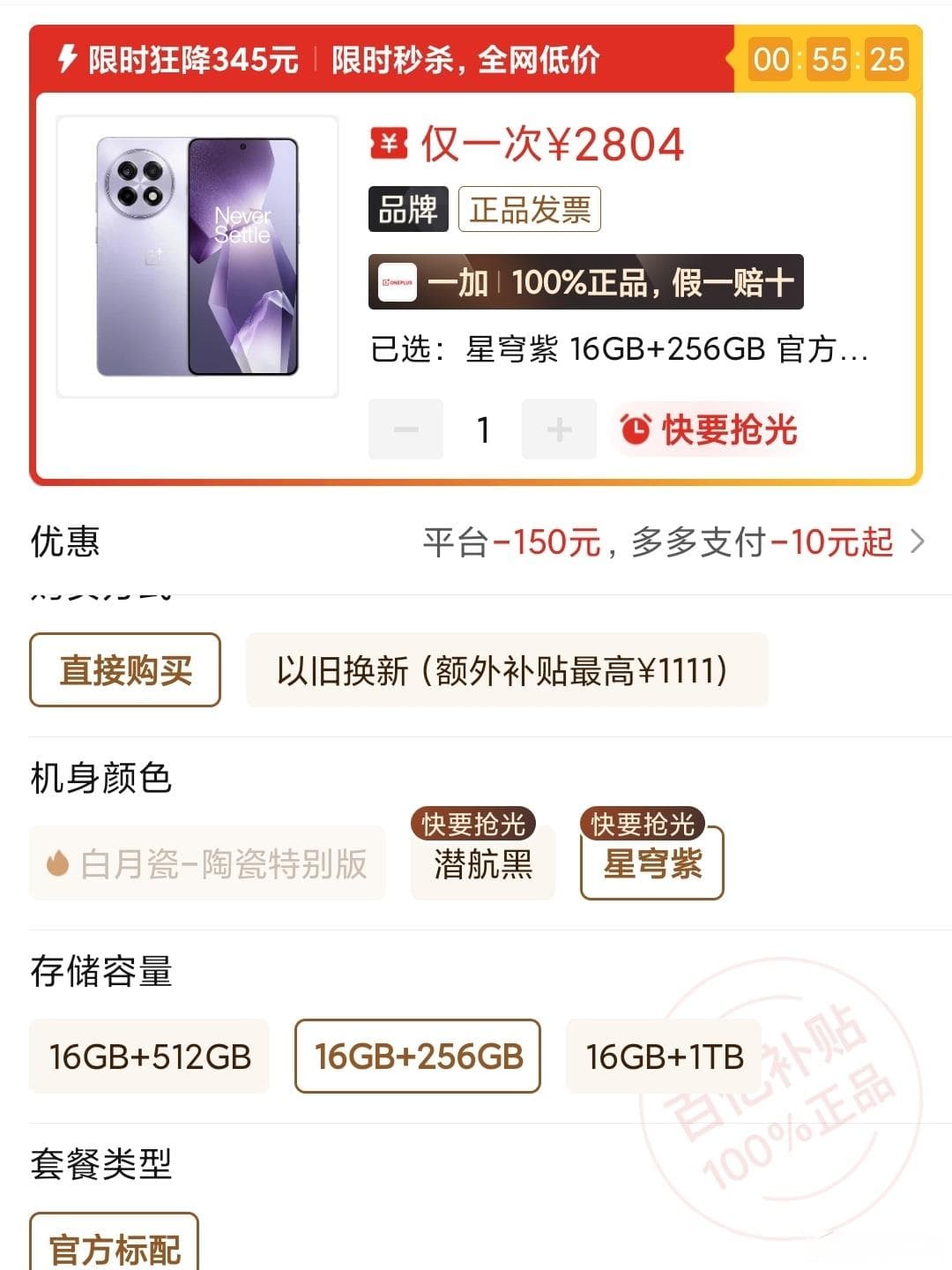The height and width of the screenshot is (1270, 952).
Task: Choose 以旧换新 trade-in option
Action: tap(506, 670)
